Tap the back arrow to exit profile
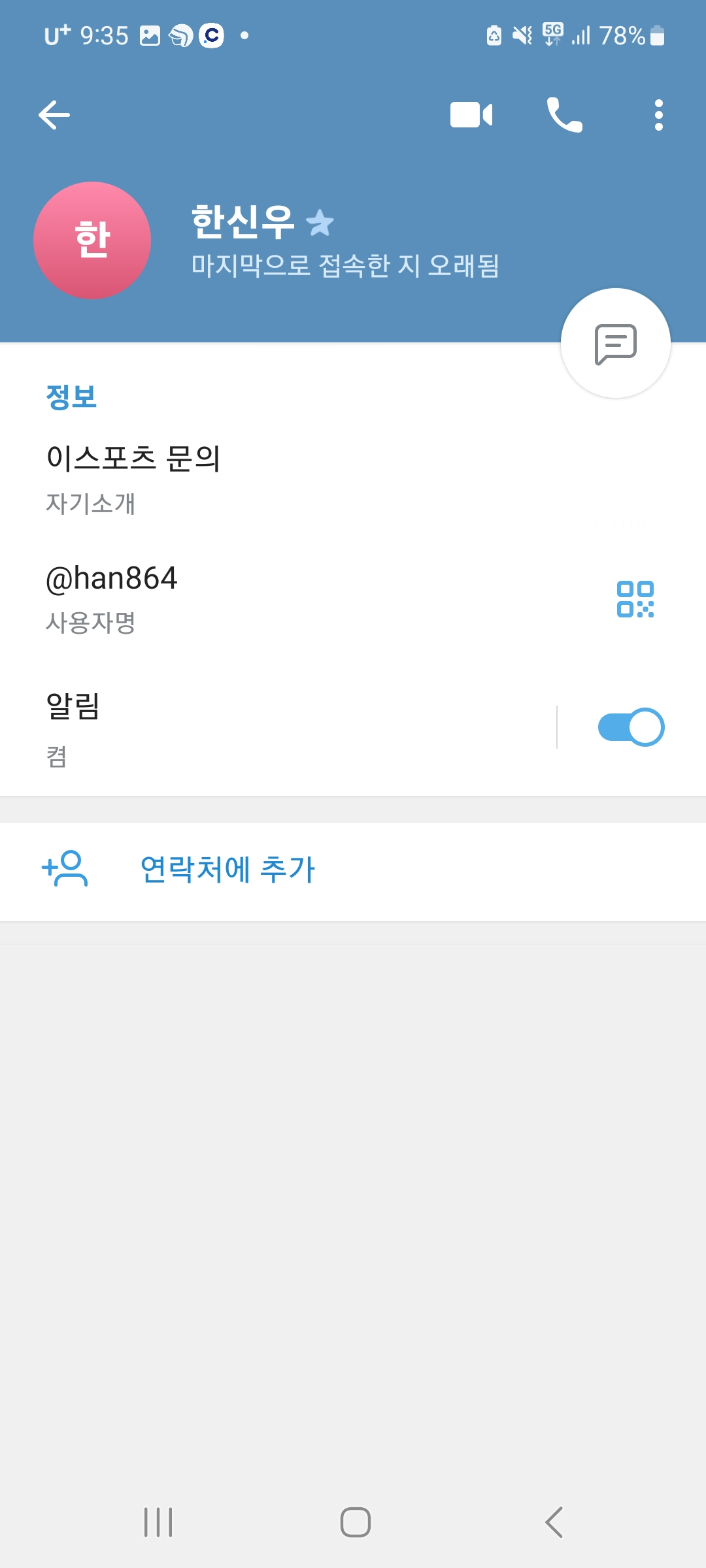Image resolution: width=706 pixels, height=1568 pixels. [x=54, y=114]
